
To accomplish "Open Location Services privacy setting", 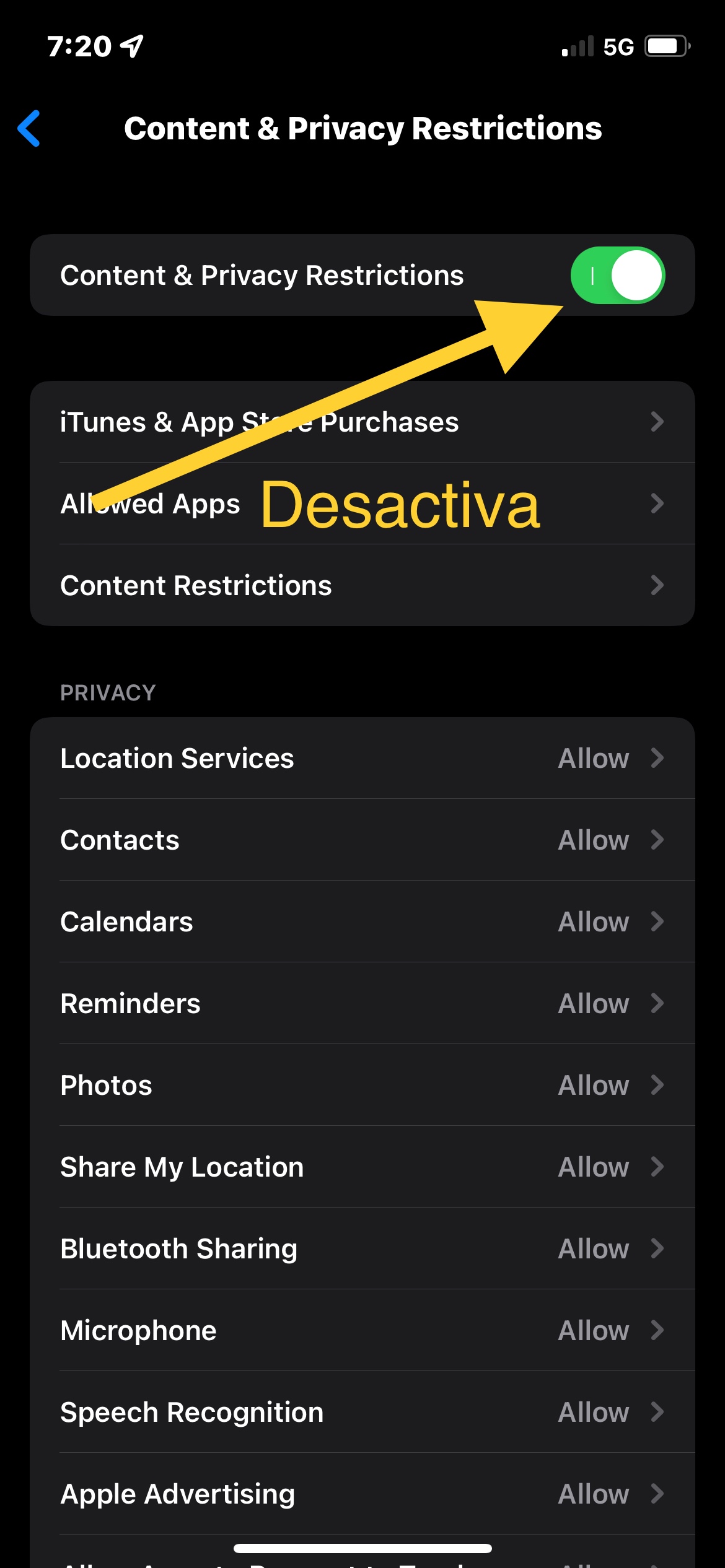I will (x=362, y=759).
